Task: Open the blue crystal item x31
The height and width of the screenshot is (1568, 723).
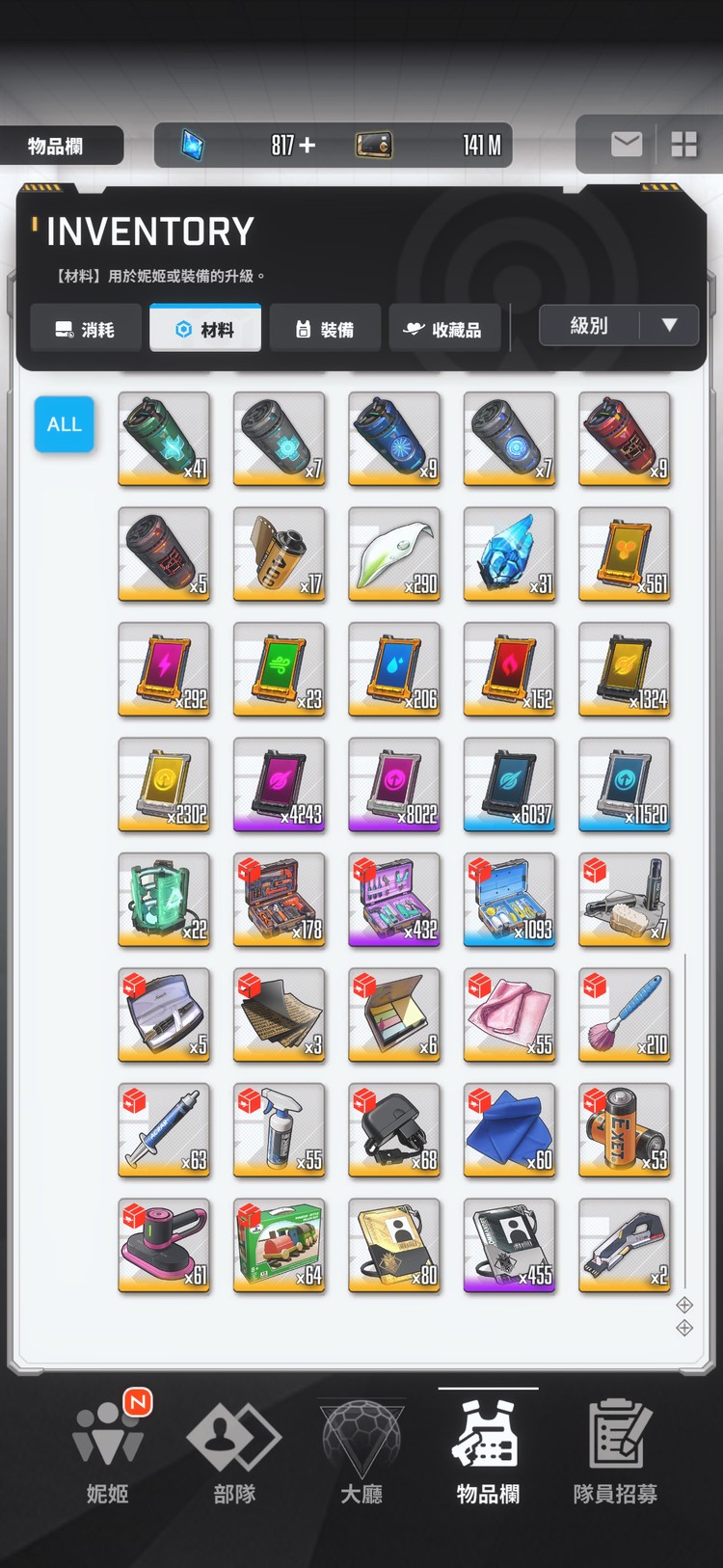Action: (x=509, y=554)
